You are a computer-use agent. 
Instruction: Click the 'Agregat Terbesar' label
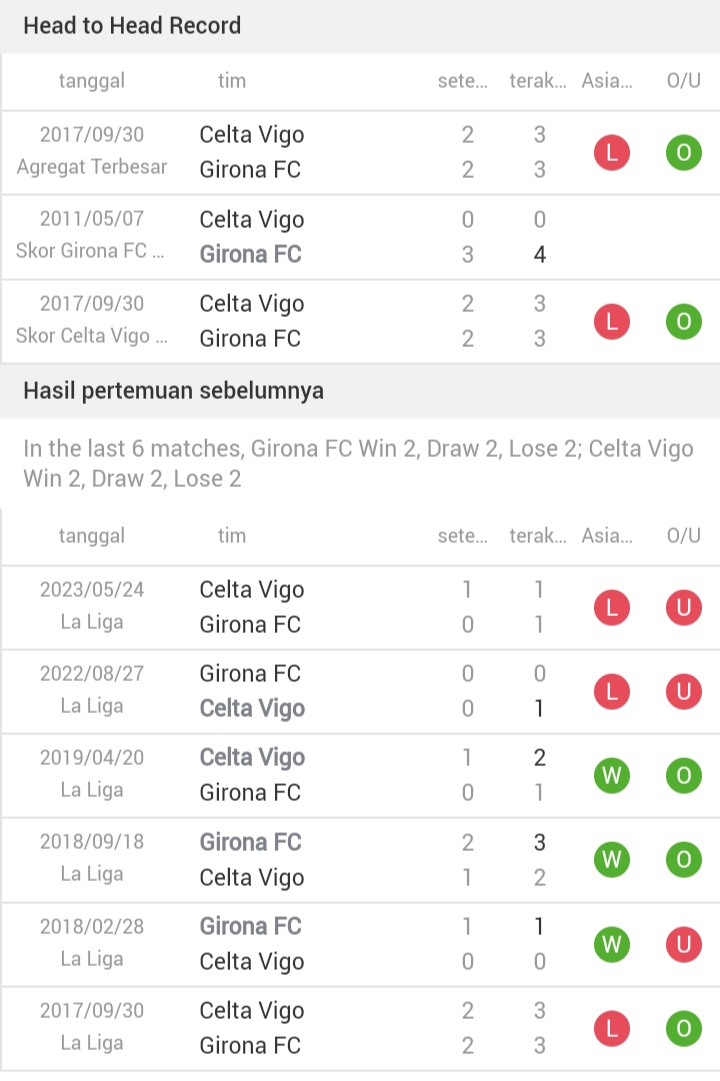click(x=92, y=167)
